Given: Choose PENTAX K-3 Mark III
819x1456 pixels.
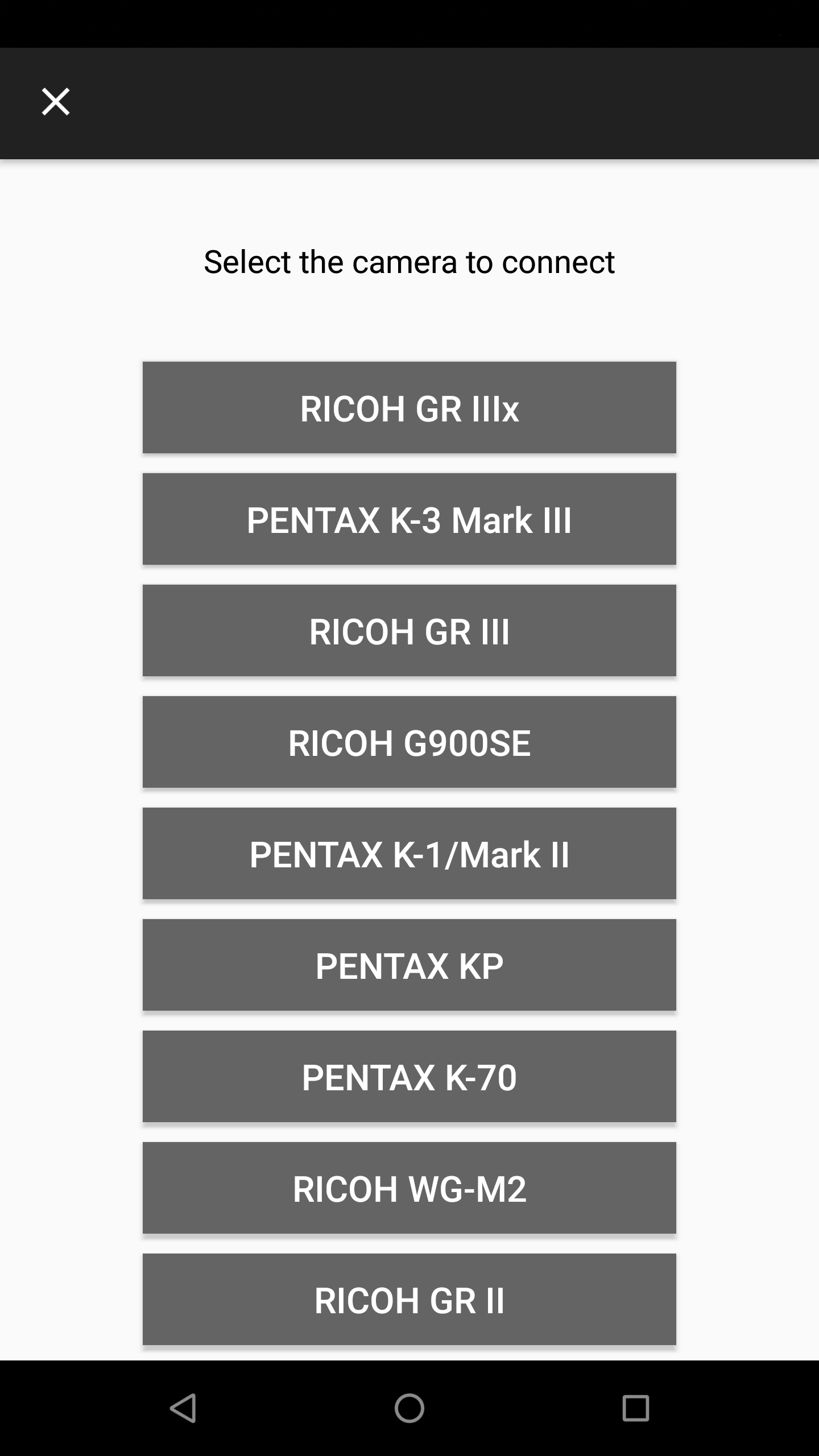Looking at the screenshot, I should pos(409,519).
